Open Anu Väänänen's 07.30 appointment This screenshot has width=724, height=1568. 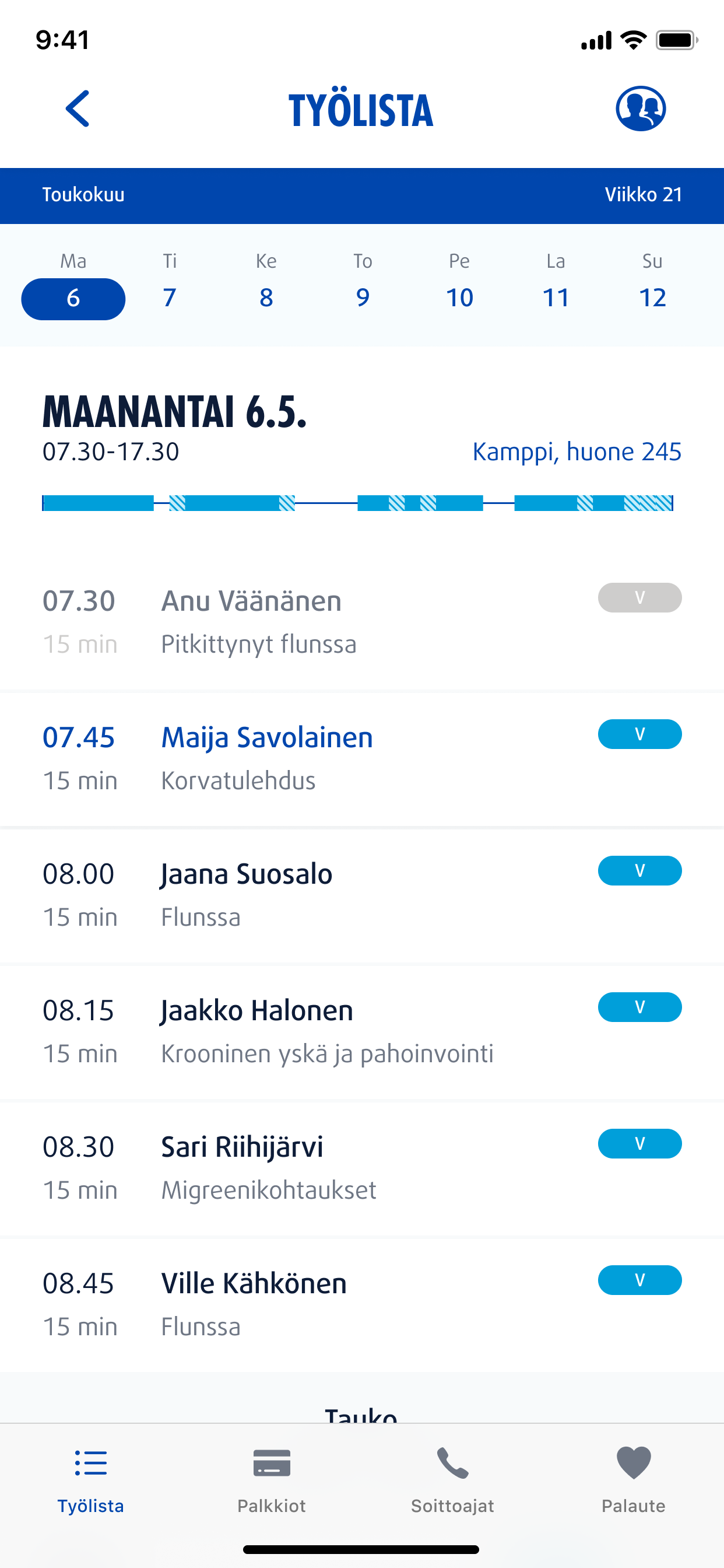[362, 622]
